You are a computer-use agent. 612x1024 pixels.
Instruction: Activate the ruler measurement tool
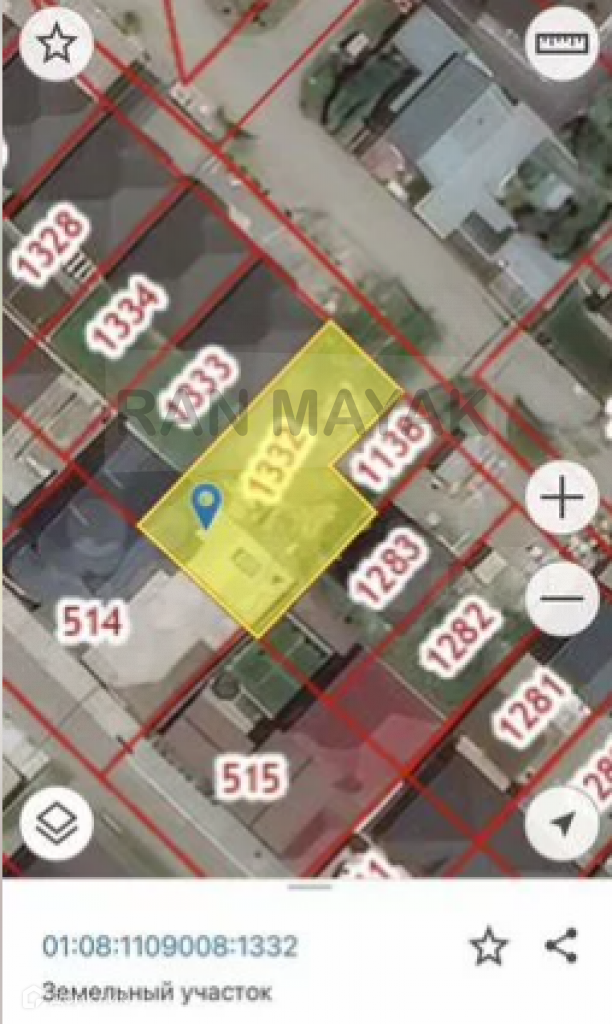pyautogui.click(x=561, y=44)
